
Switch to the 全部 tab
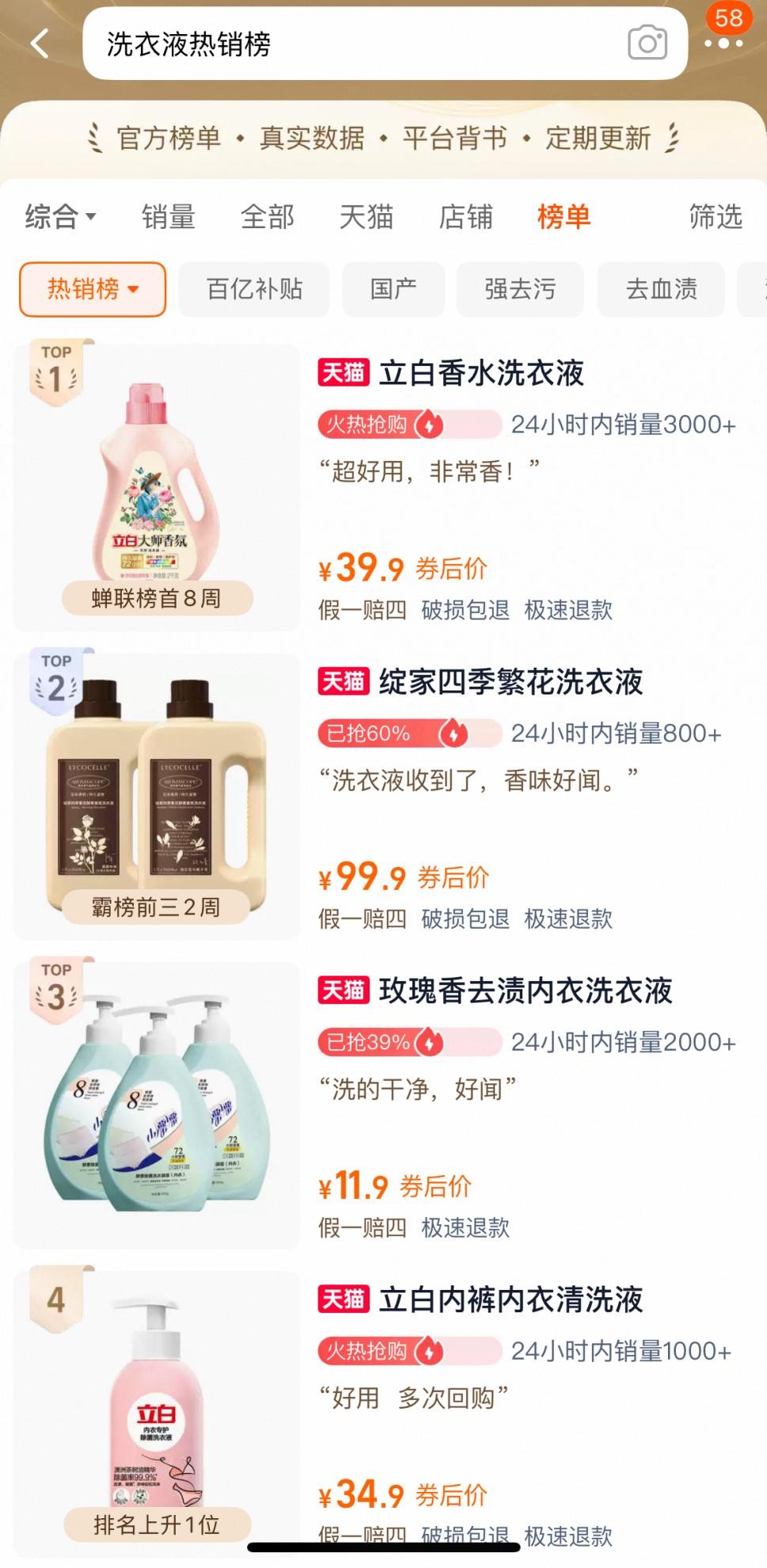click(268, 216)
